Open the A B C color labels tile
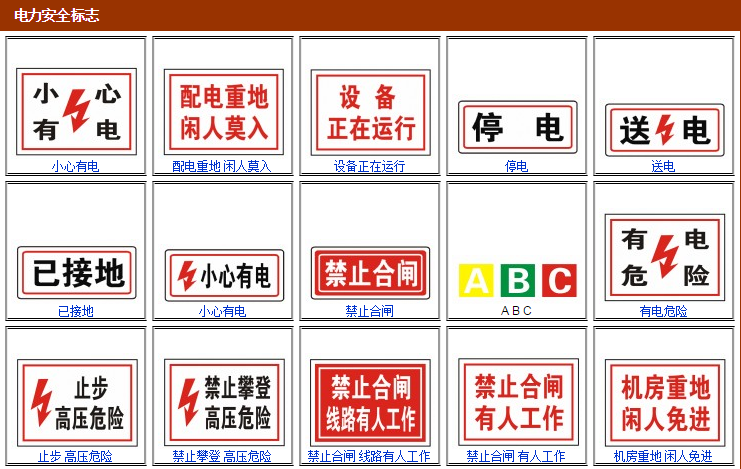741x469 pixels. (516, 279)
